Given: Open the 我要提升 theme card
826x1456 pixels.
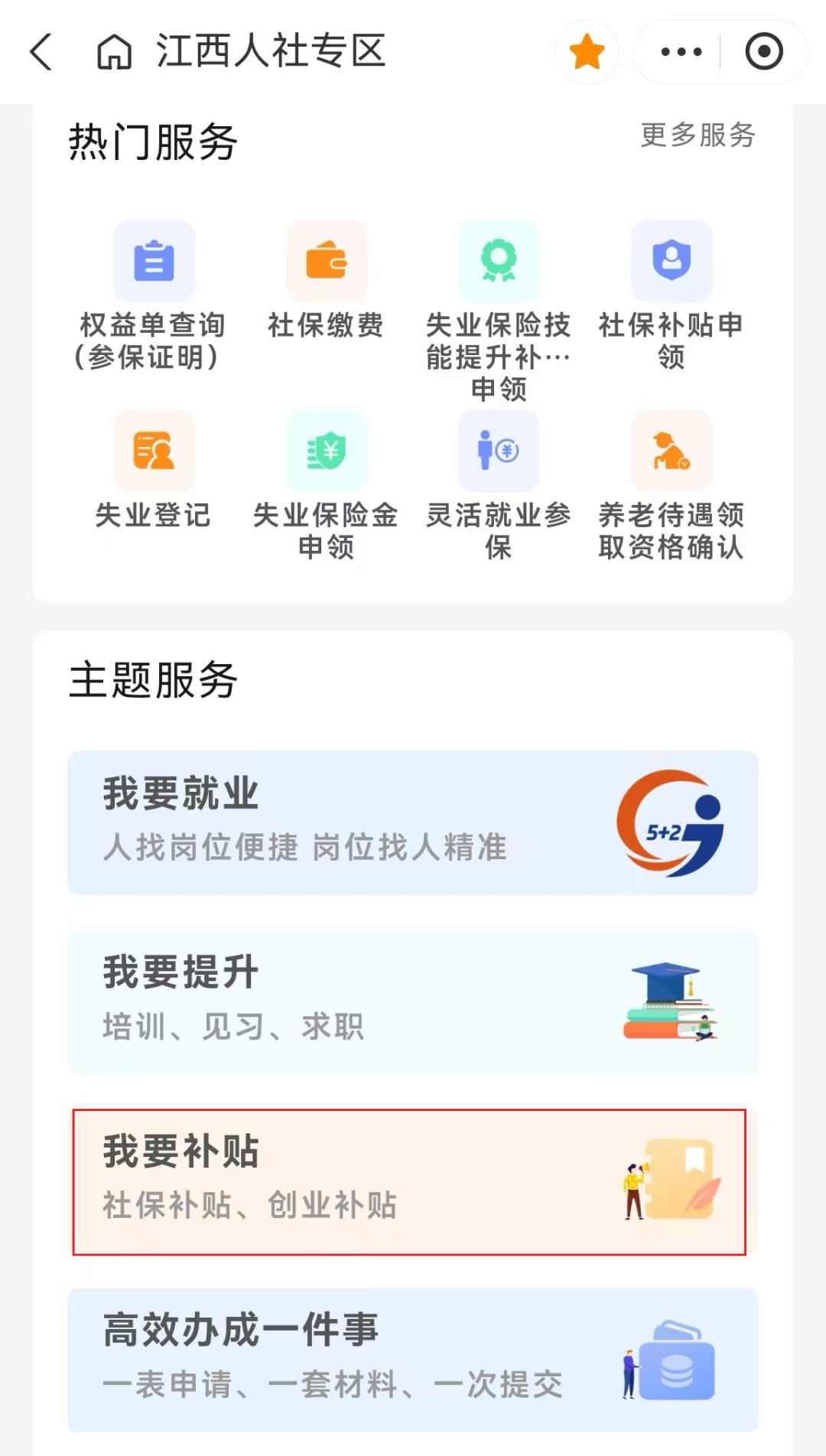Looking at the screenshot, I should [x=413, y=1002].
